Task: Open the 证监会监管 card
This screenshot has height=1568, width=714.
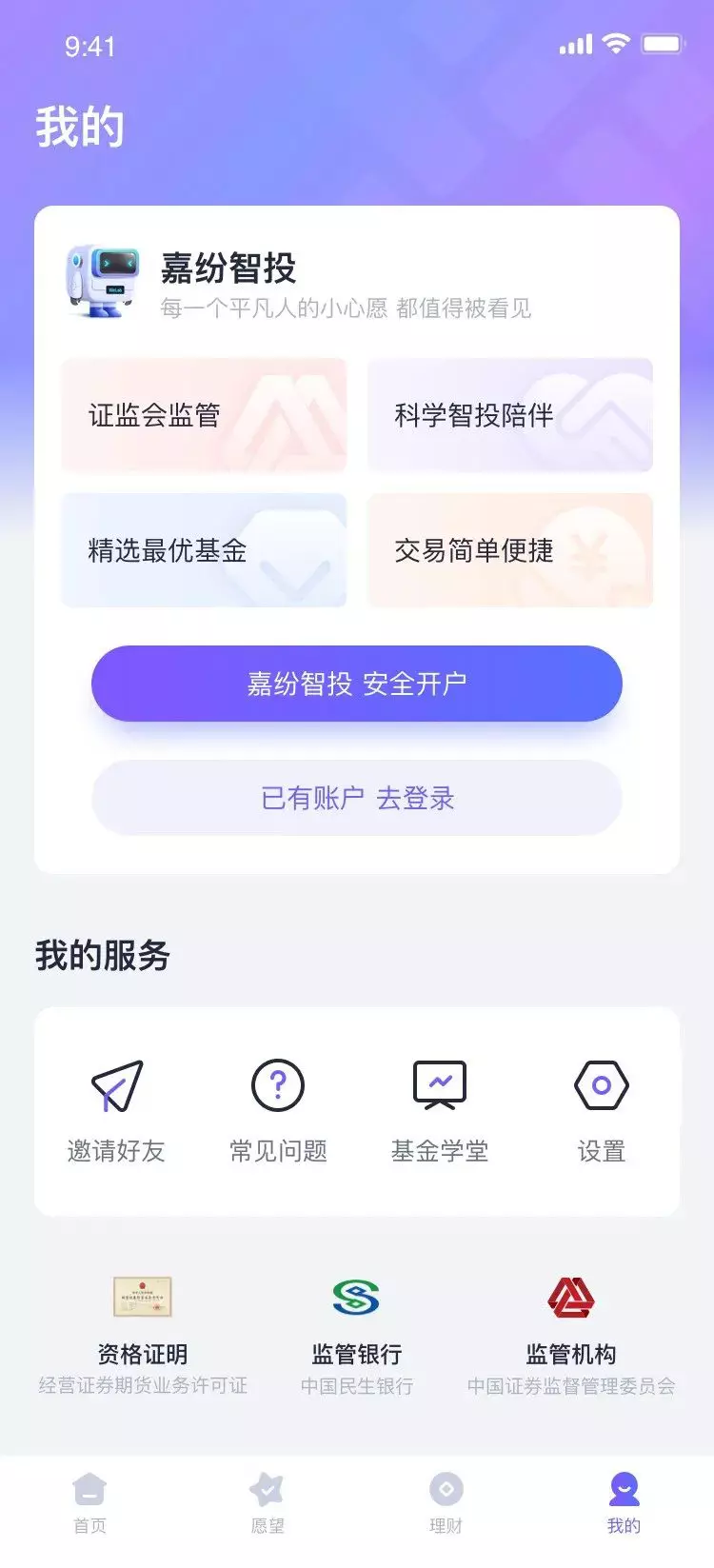Action: pyautogui.click(x=204, y=415)
